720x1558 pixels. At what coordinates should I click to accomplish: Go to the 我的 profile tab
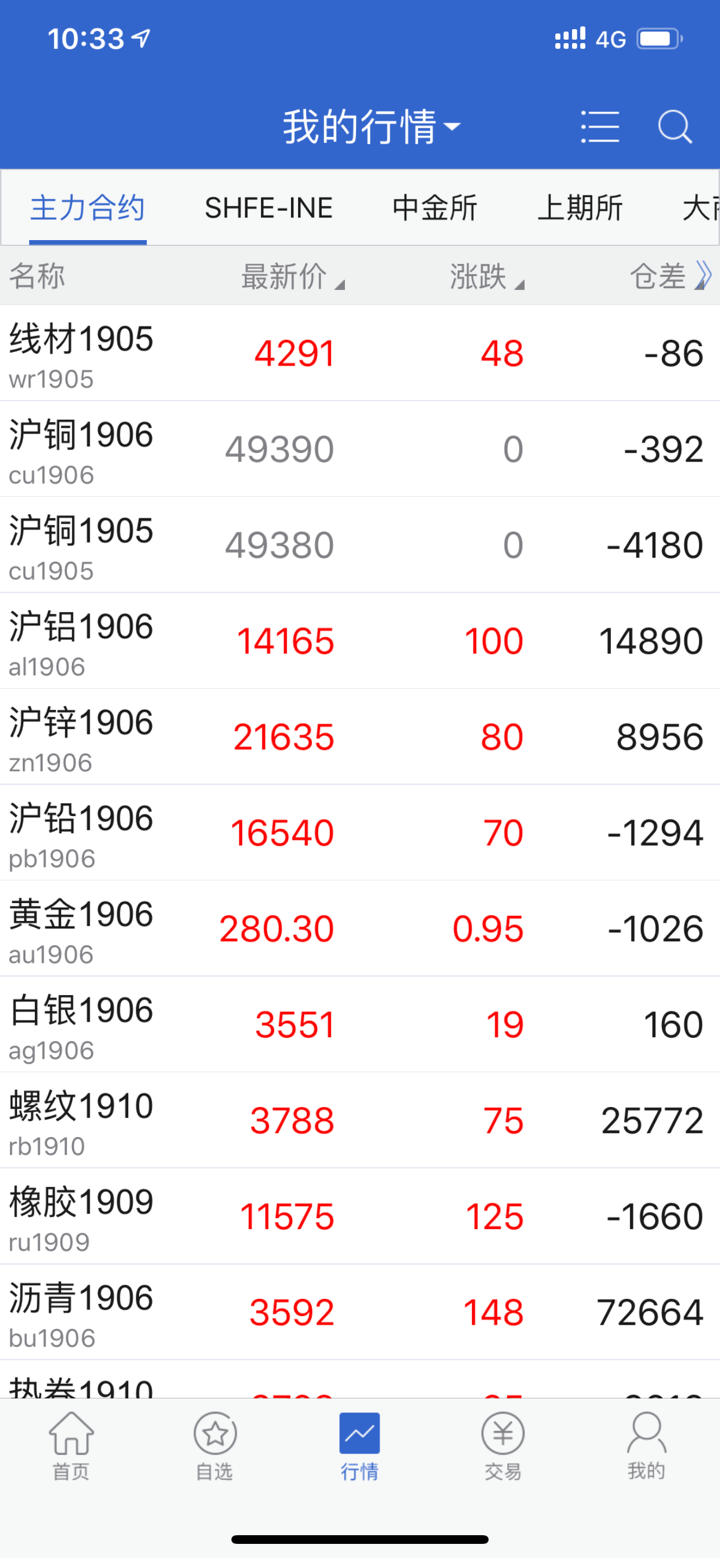[646, 1446]
